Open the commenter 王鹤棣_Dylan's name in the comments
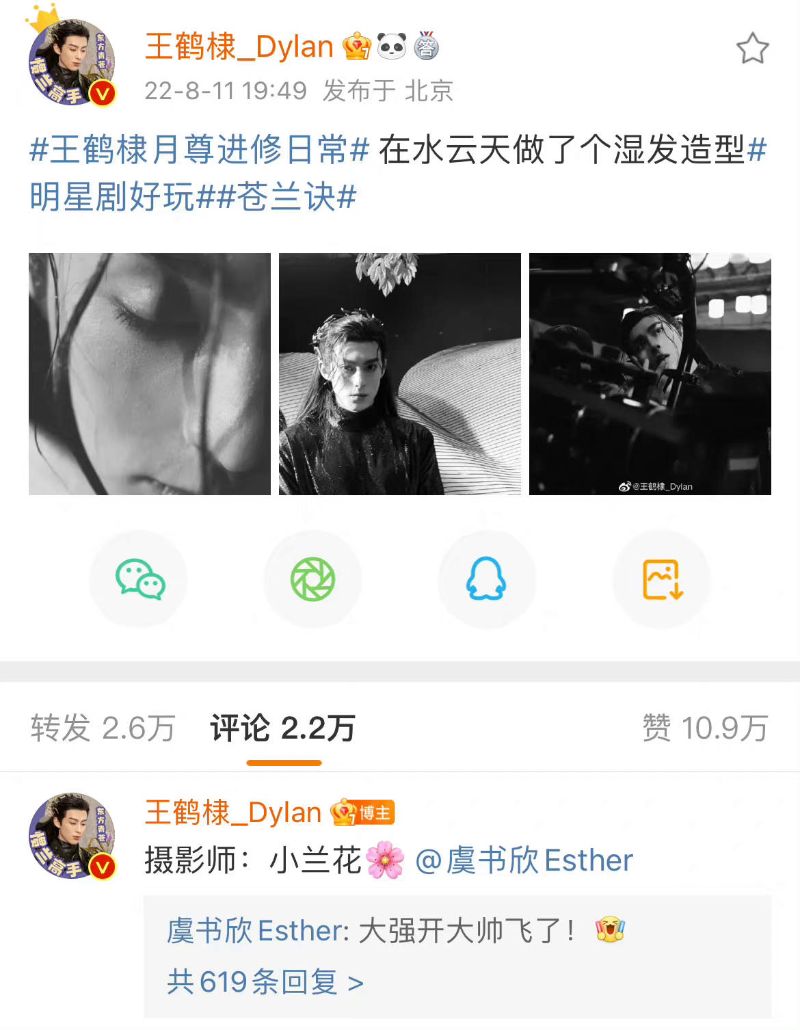Viewport: 800px width, 1030px height. pos(233,812)
